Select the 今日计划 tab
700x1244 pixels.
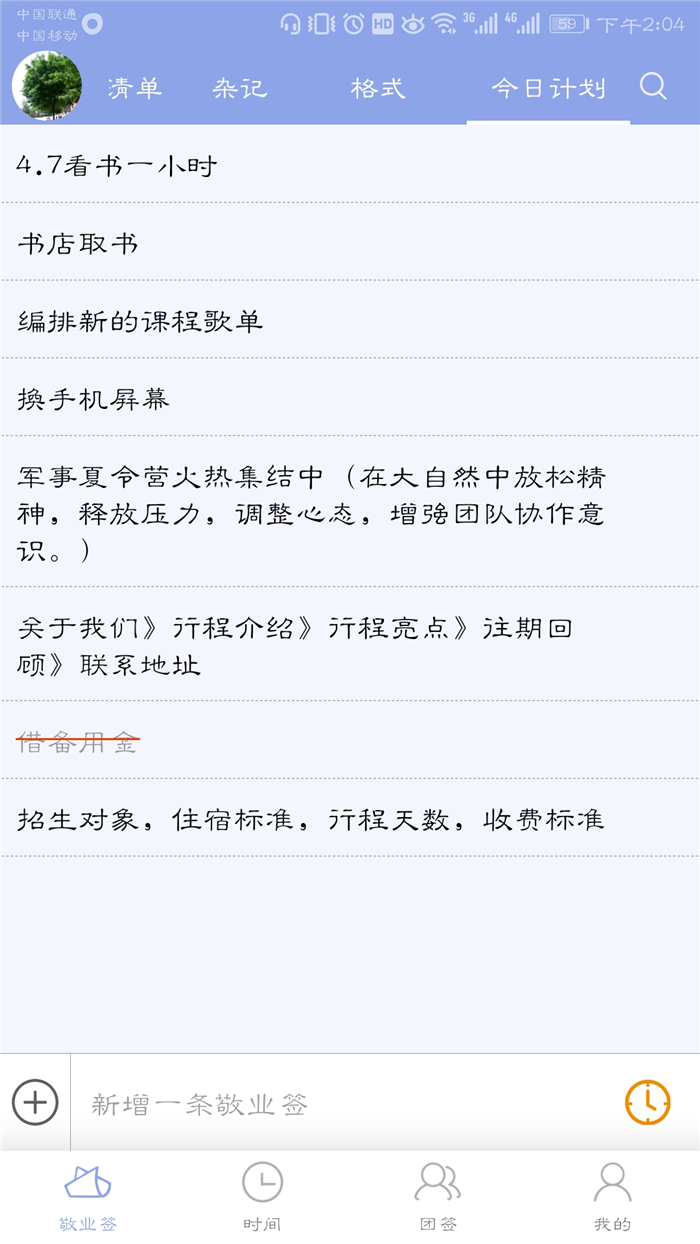coord(548,88)
